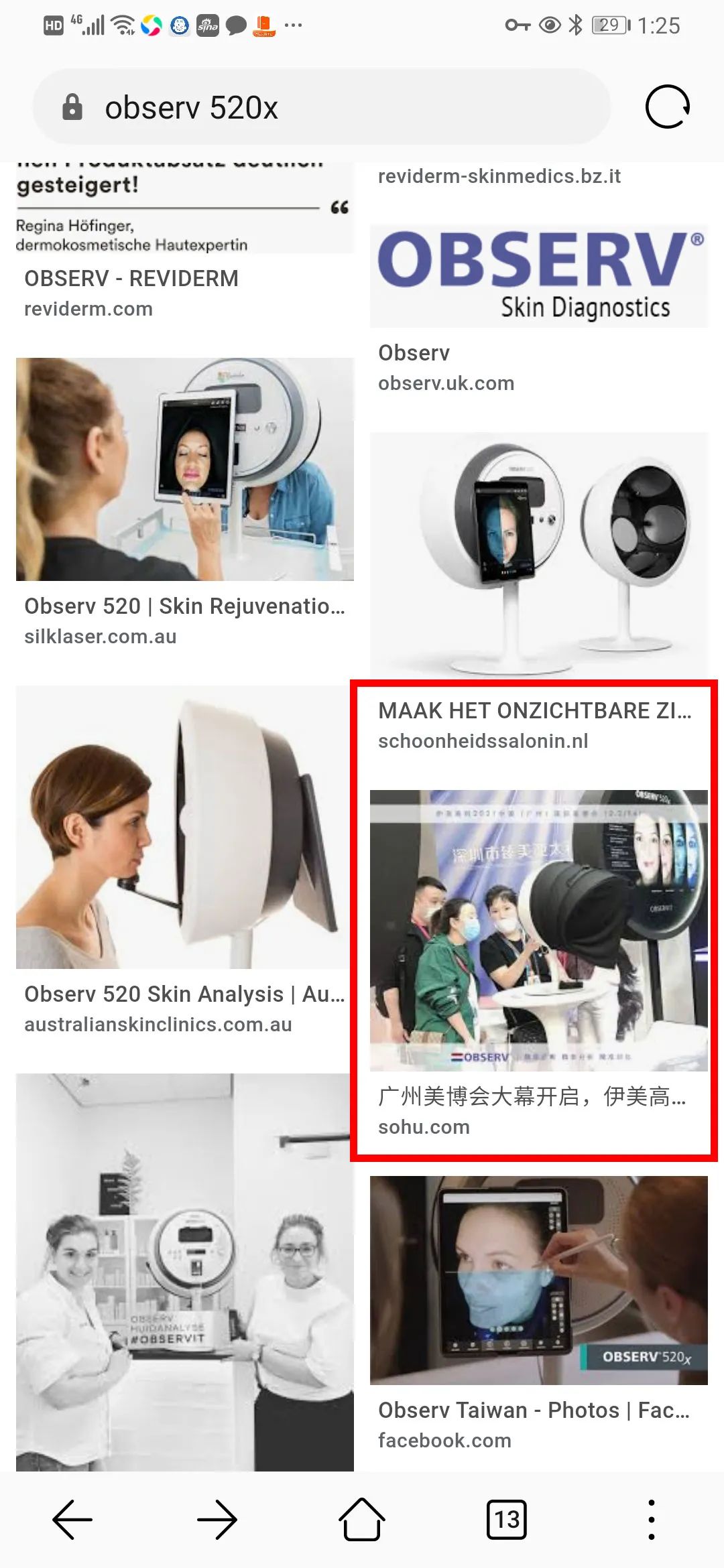Open the Observ 520 Skin Rejuvenation result from silklaser.com.au
This screenshot has width=724, height=1568.
point(184,469)
